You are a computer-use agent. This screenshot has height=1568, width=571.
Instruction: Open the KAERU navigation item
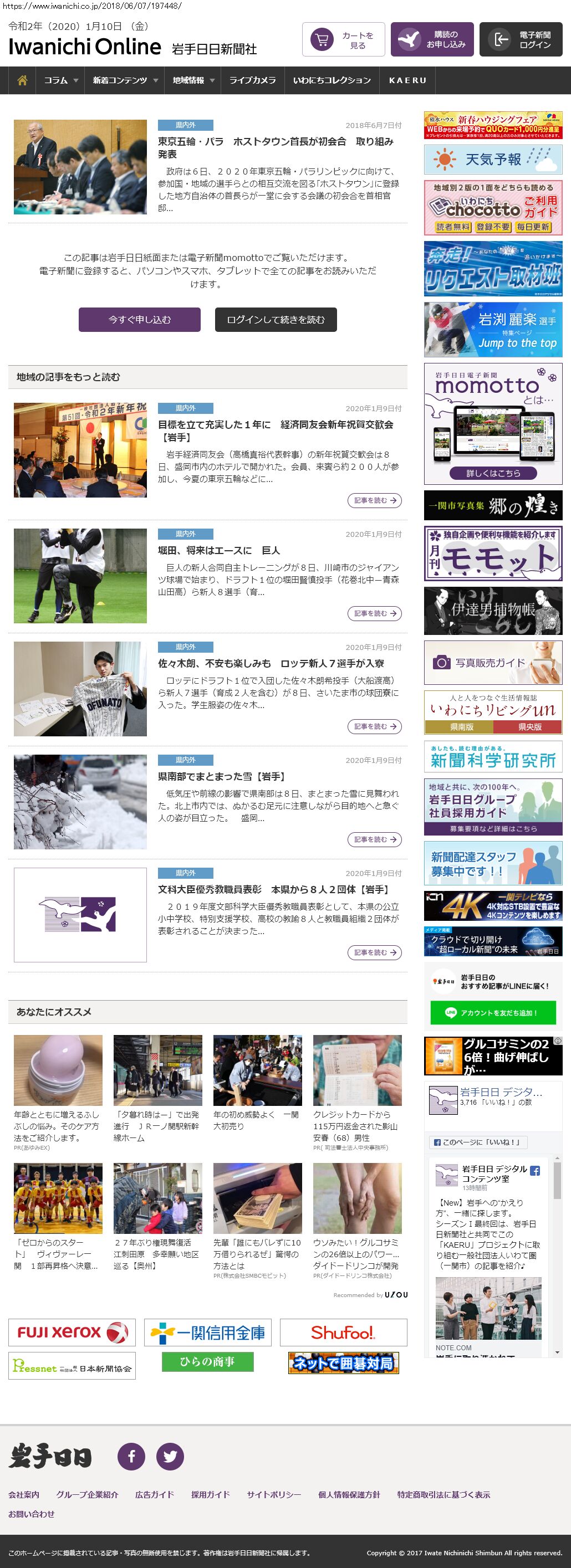tap(407, 80)
